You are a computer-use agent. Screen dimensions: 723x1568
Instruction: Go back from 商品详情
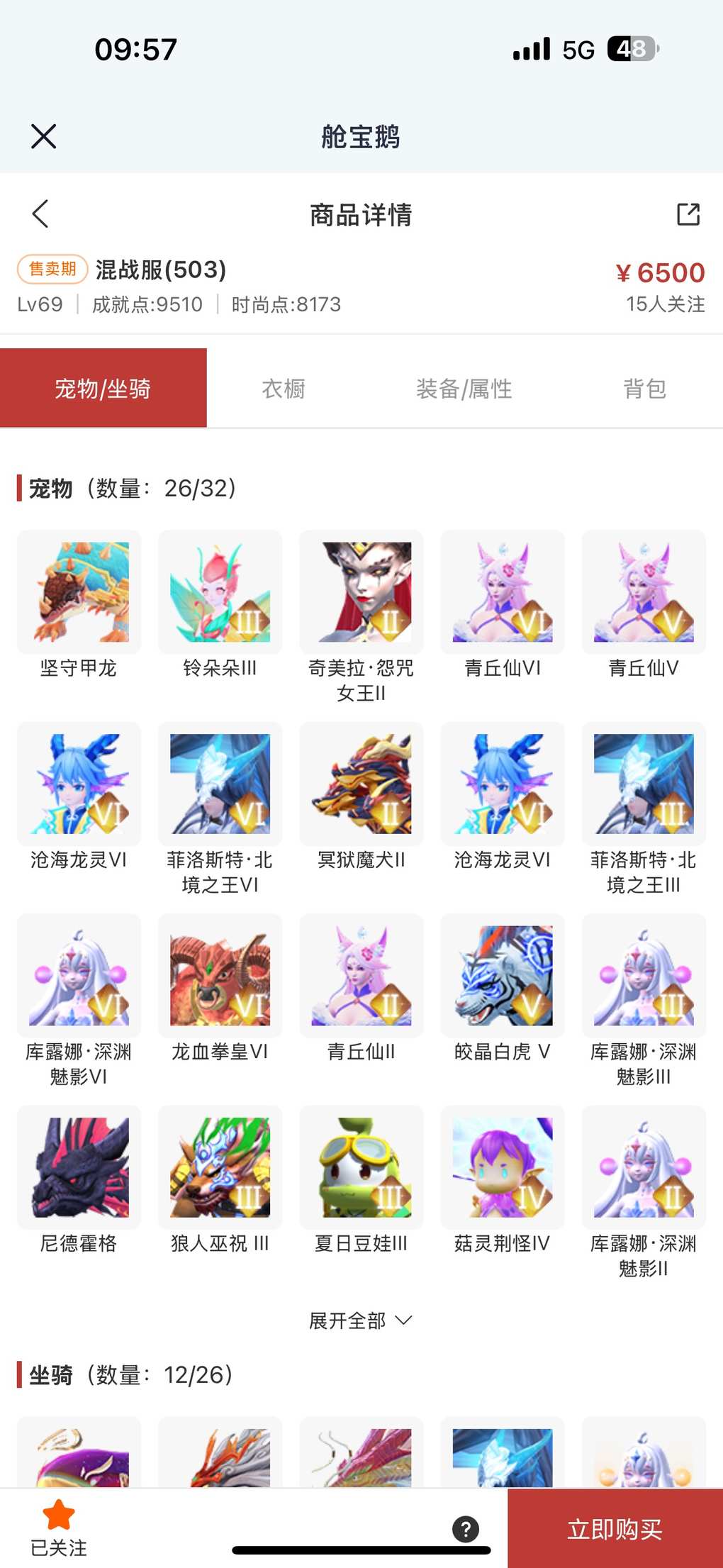[x=40, y=213]
